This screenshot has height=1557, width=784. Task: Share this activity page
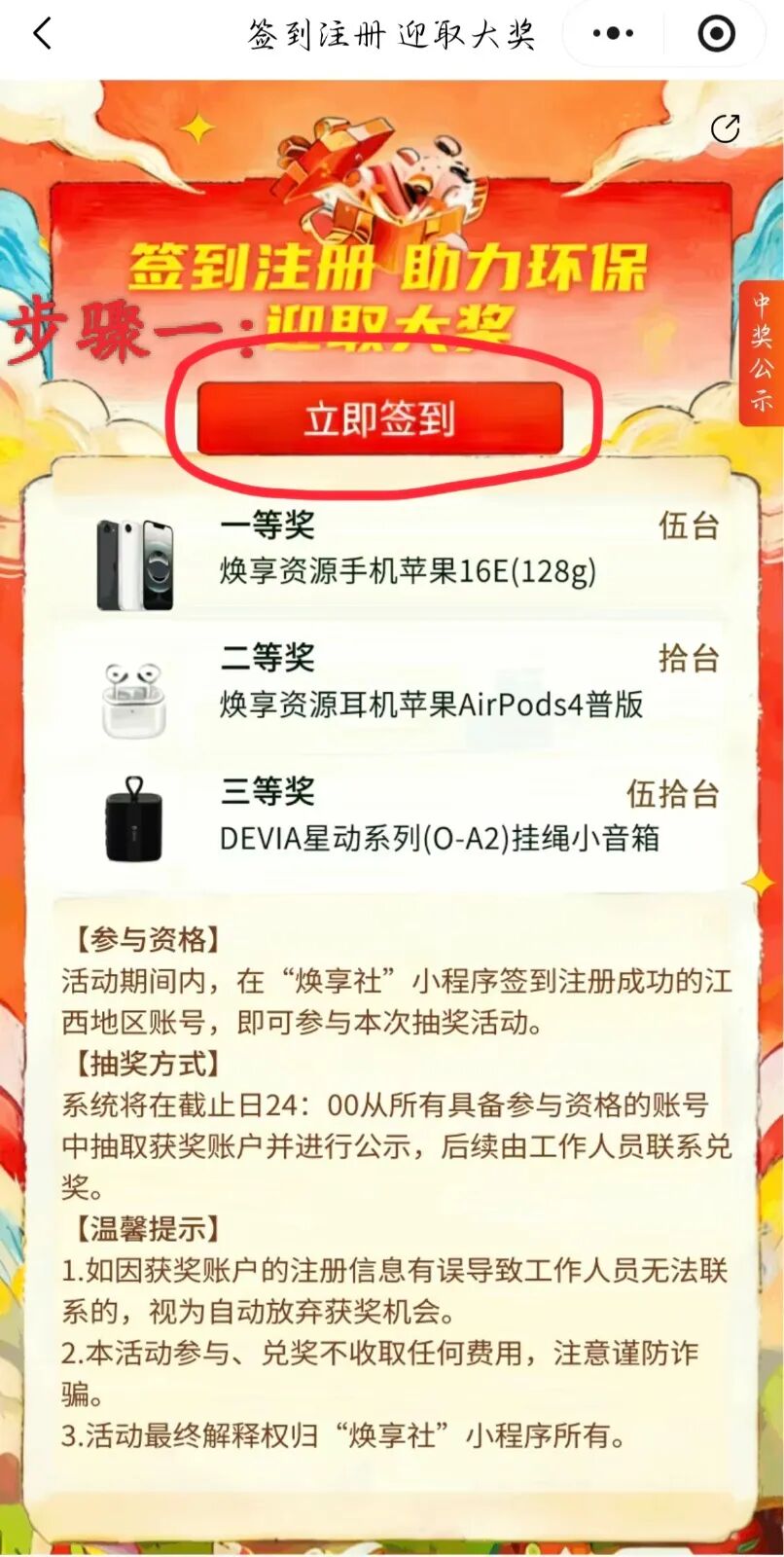[x=726, y=128]
